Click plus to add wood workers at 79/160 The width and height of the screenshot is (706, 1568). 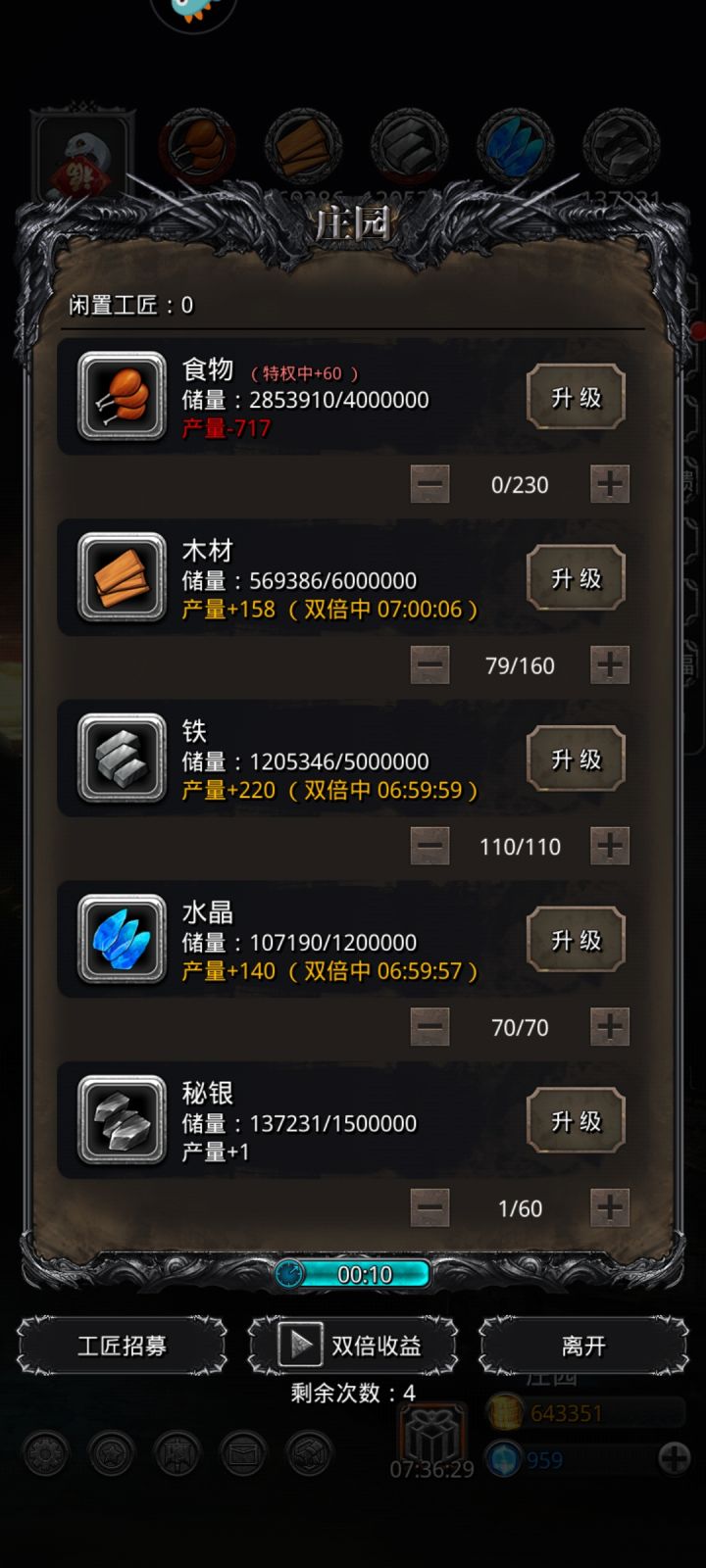(608, 665)
